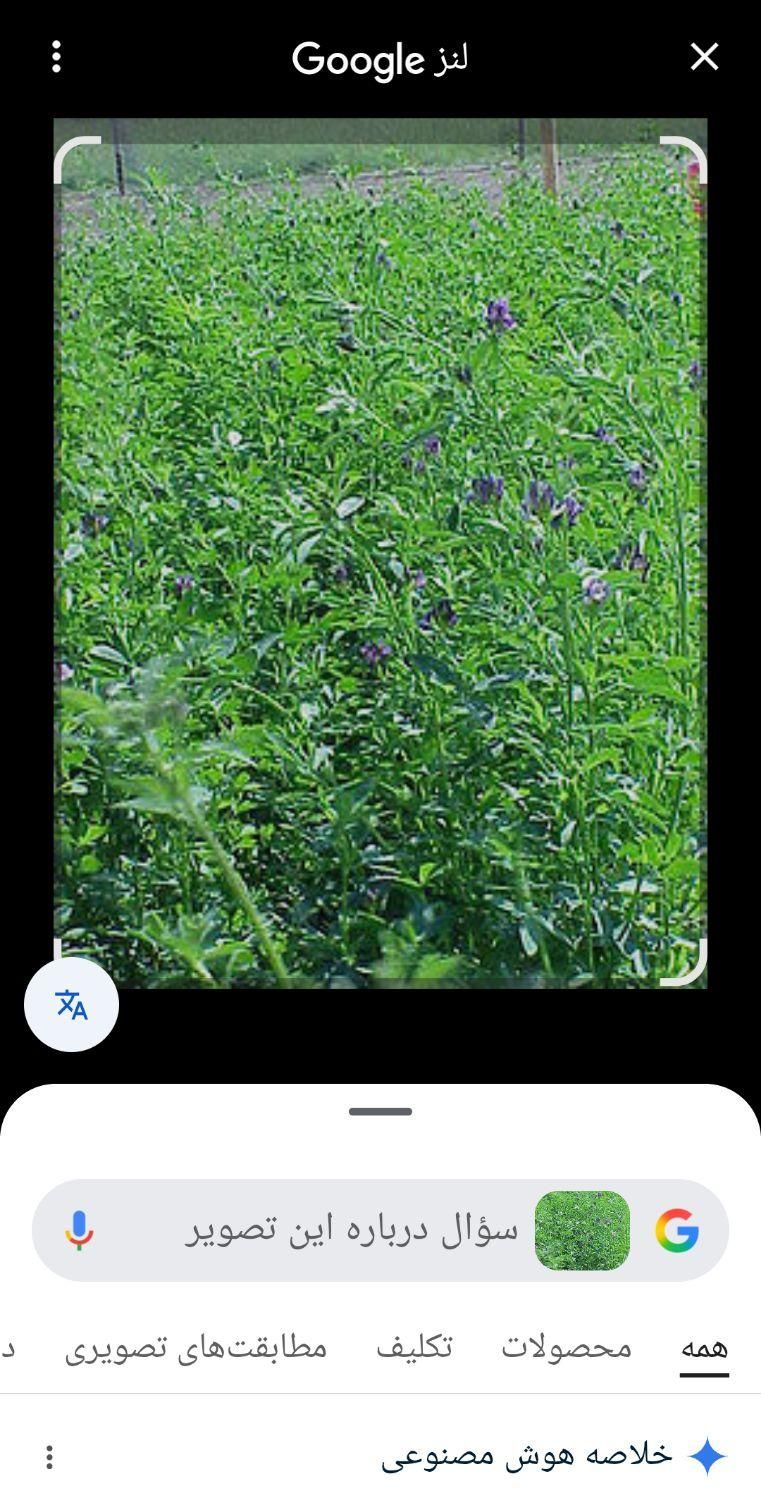The height and width of the screenshot is (1500, 761).
Task: Tap the image thumbnail in the search bar
Action: click(582, 1230)
